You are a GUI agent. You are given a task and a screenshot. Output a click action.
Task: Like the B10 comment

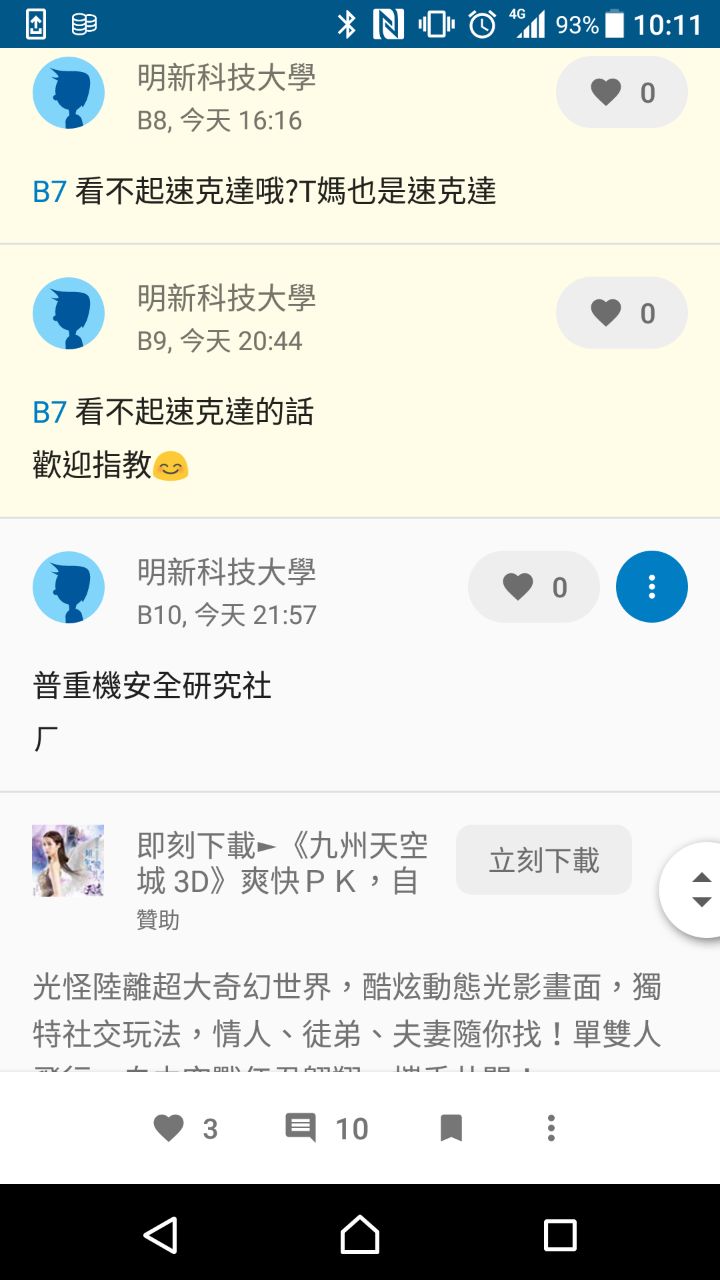click(533, 587)
